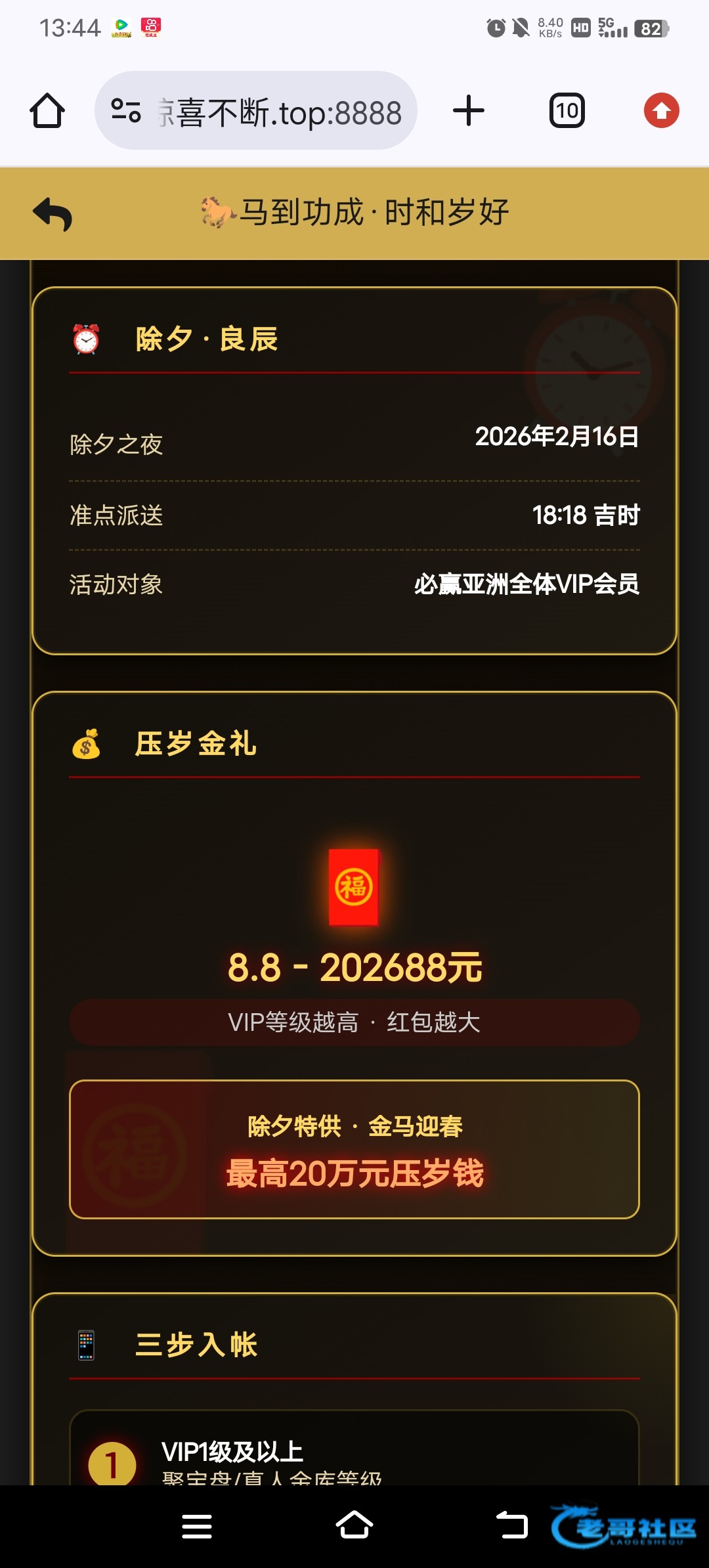Open a new browser tab
Viewport: 709px width, 1568px height.
[469, 110]
